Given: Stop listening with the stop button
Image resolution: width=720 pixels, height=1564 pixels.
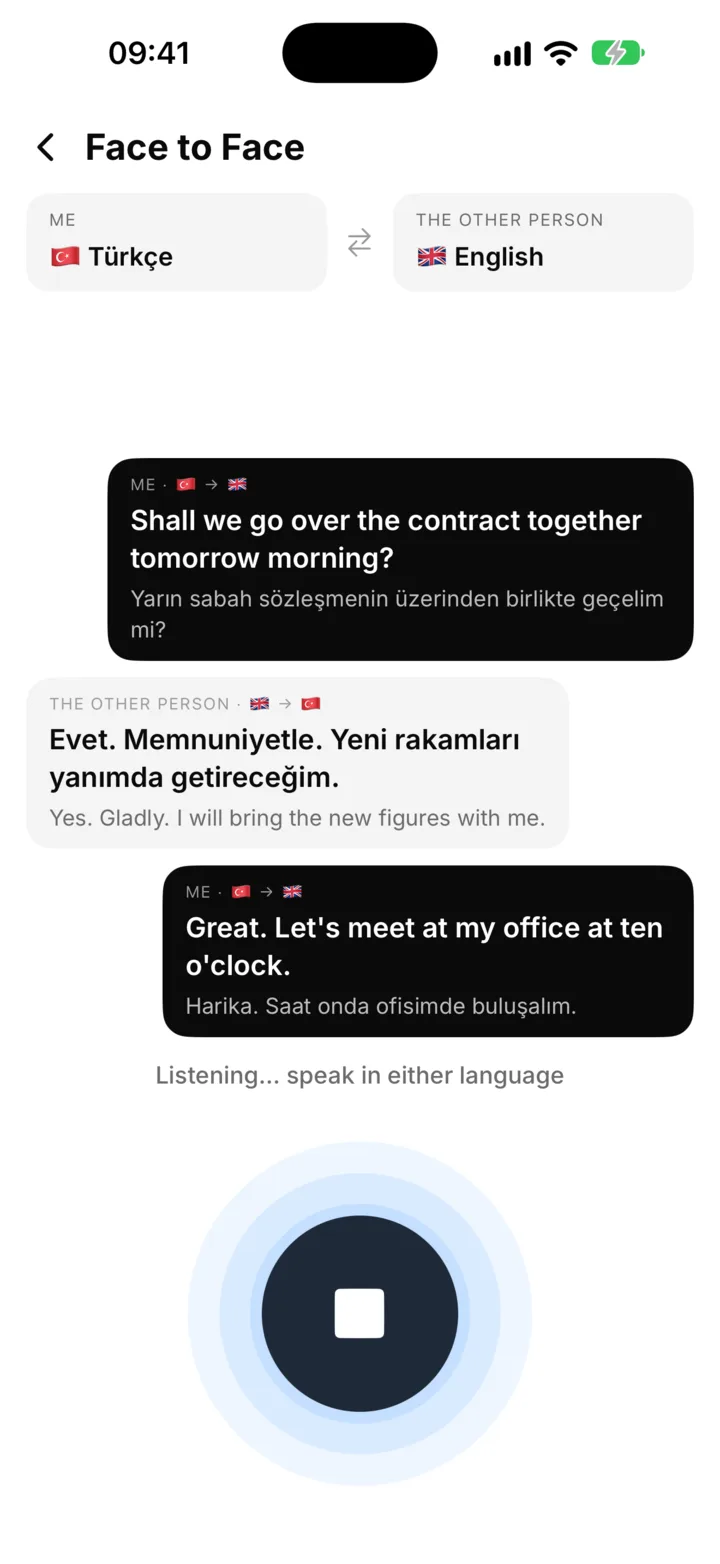Looking at the screenshot, I should (360, 1313).
